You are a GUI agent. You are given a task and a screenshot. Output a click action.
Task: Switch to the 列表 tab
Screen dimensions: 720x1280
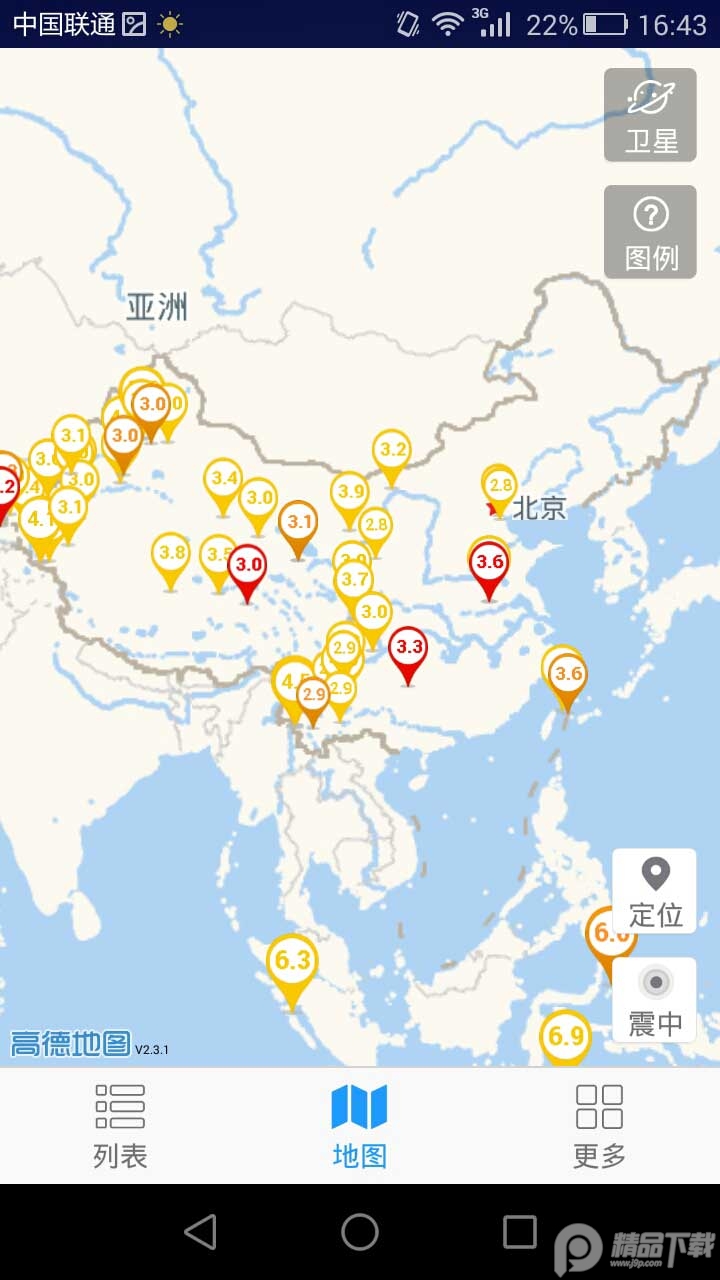(x=120, y=1125)
